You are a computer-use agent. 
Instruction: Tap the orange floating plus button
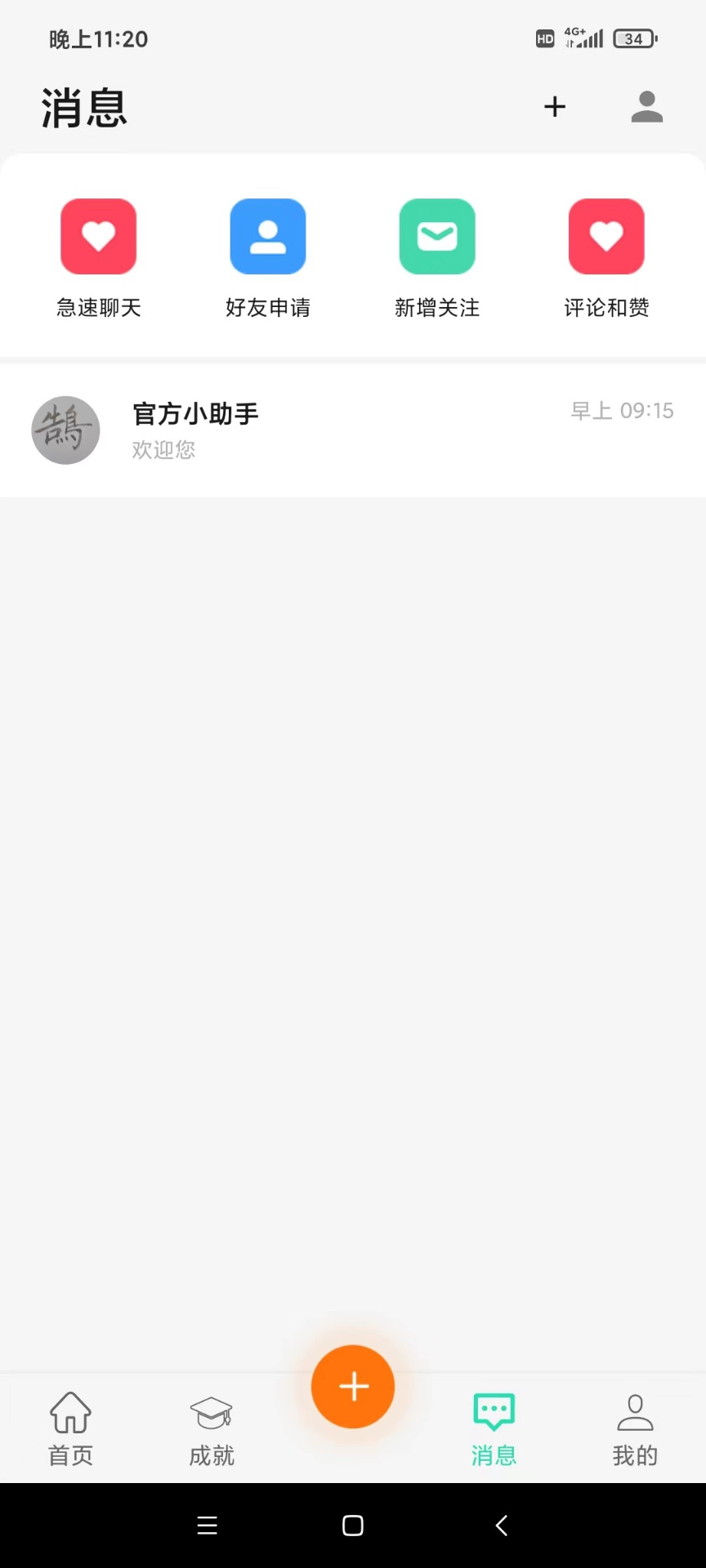[x=353, y=1387]
